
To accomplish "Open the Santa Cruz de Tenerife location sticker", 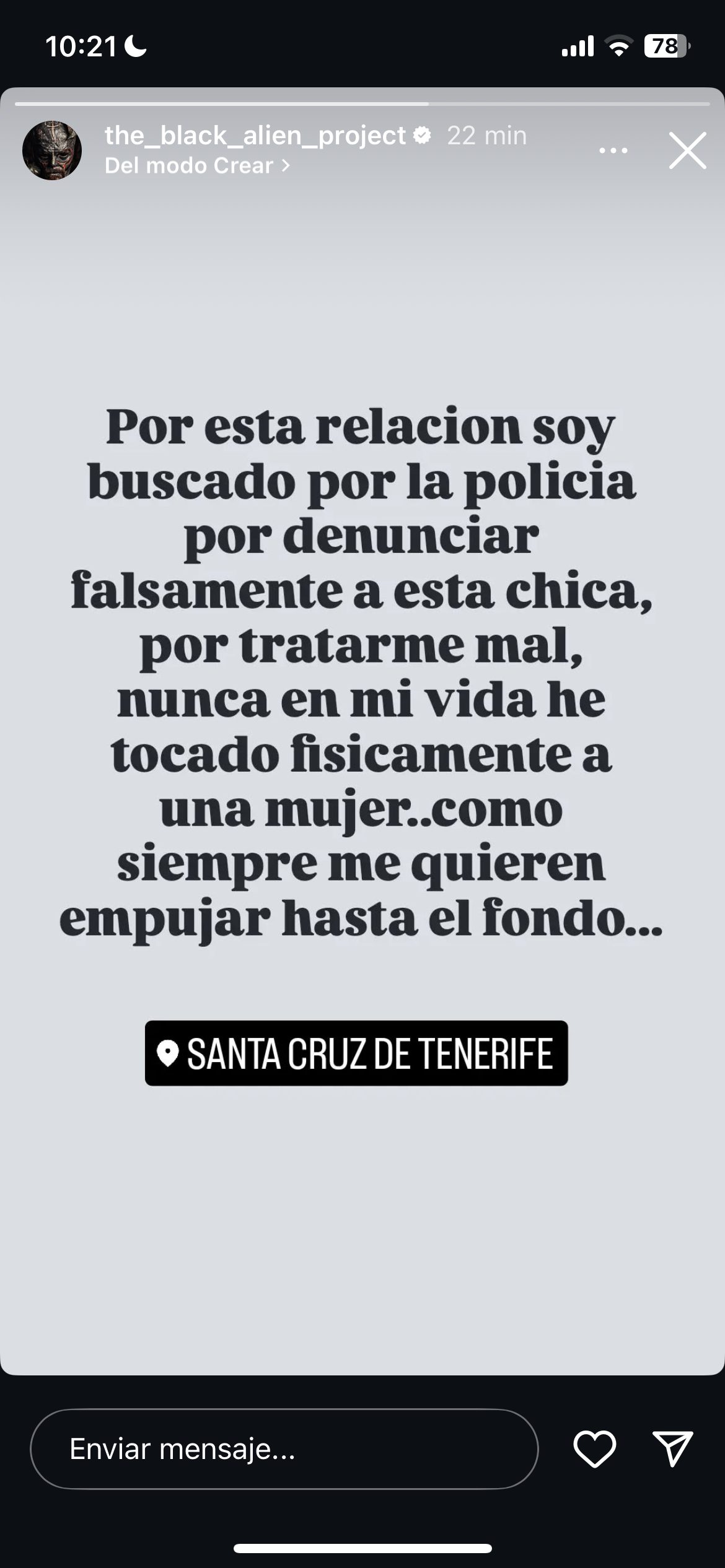I will point(356,1053).
